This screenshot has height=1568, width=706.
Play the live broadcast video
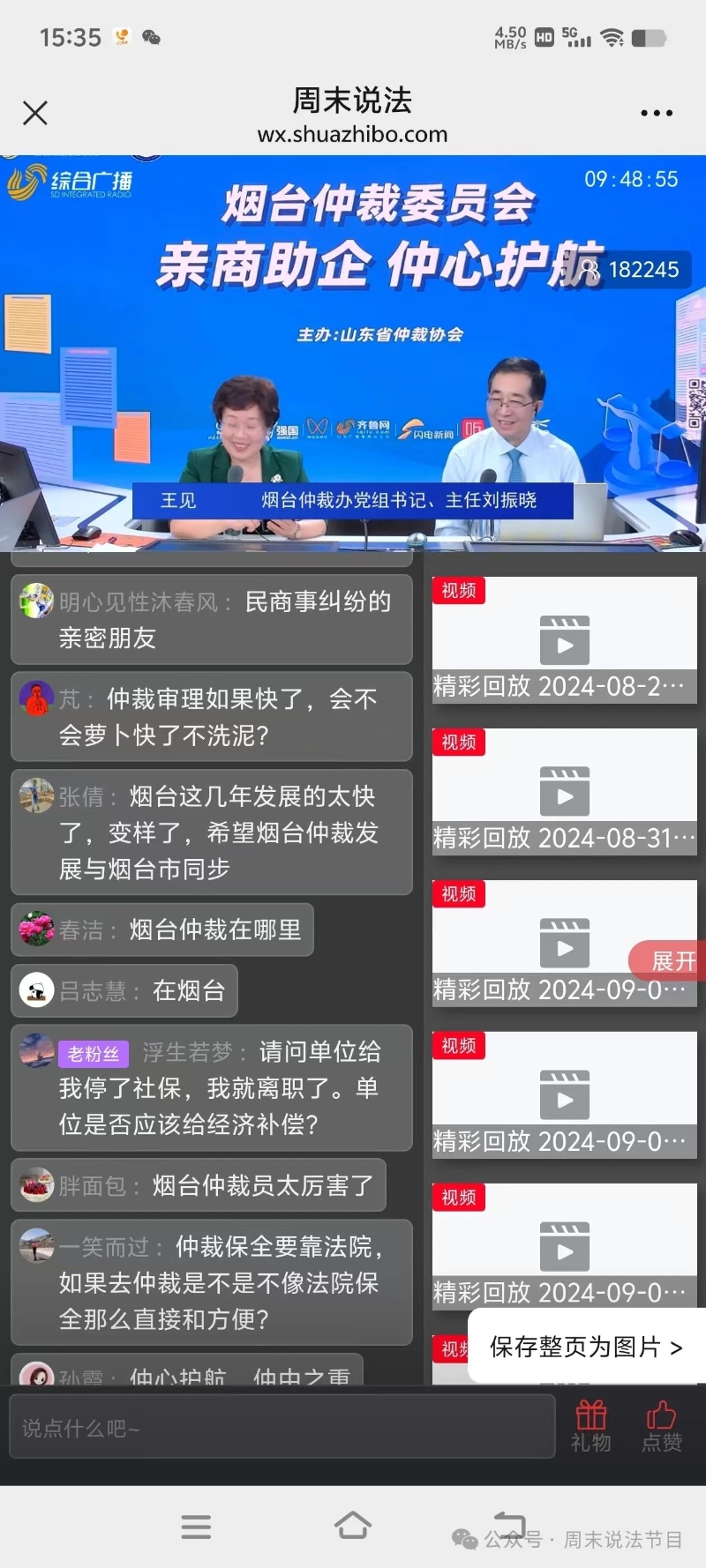point(353,354)
